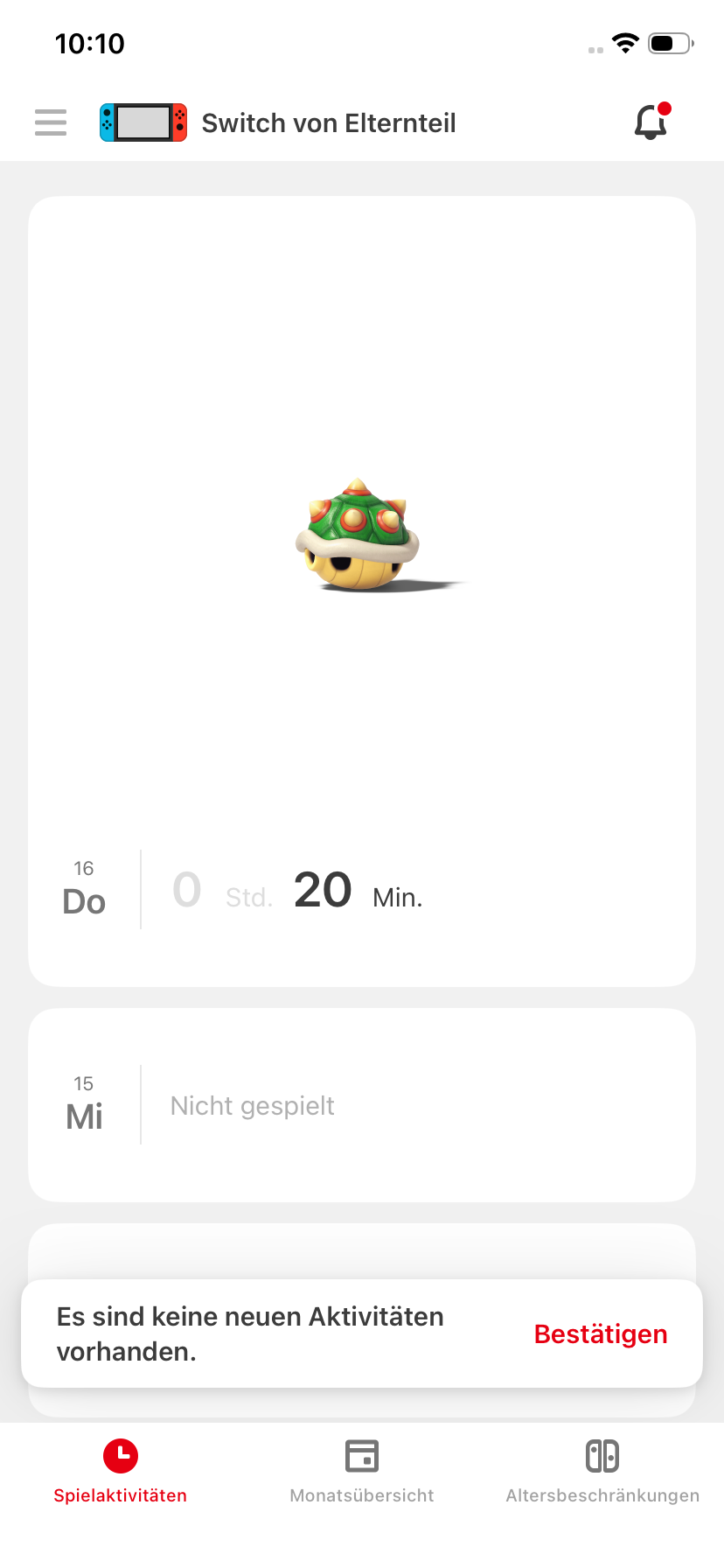This screenshot has height=1568, width=724.
Task: Go to the Altersbeschränkungen tab
Action: (x=602, y=1472)
